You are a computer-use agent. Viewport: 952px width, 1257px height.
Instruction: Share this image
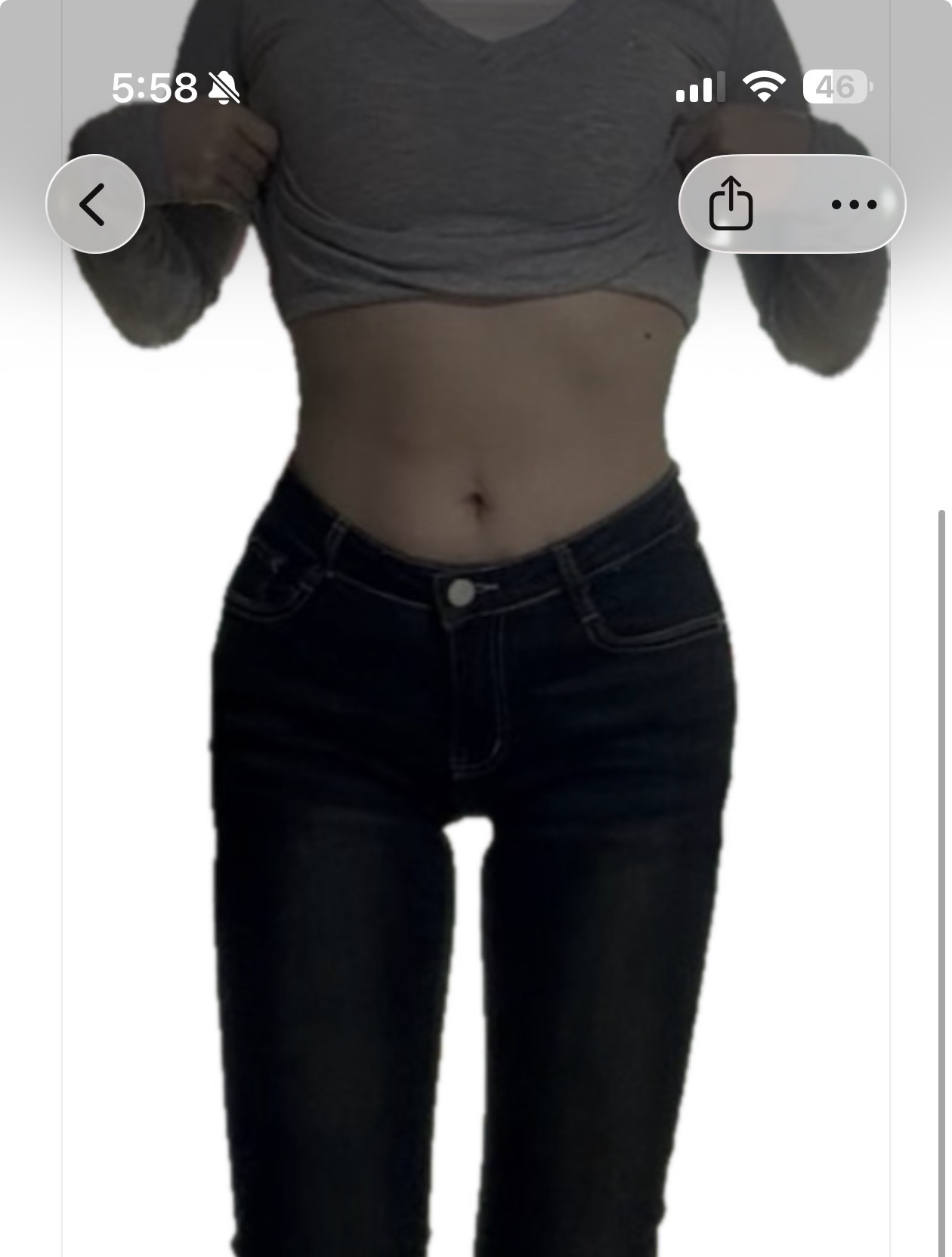pyautogui.click(x=731, y=203)
